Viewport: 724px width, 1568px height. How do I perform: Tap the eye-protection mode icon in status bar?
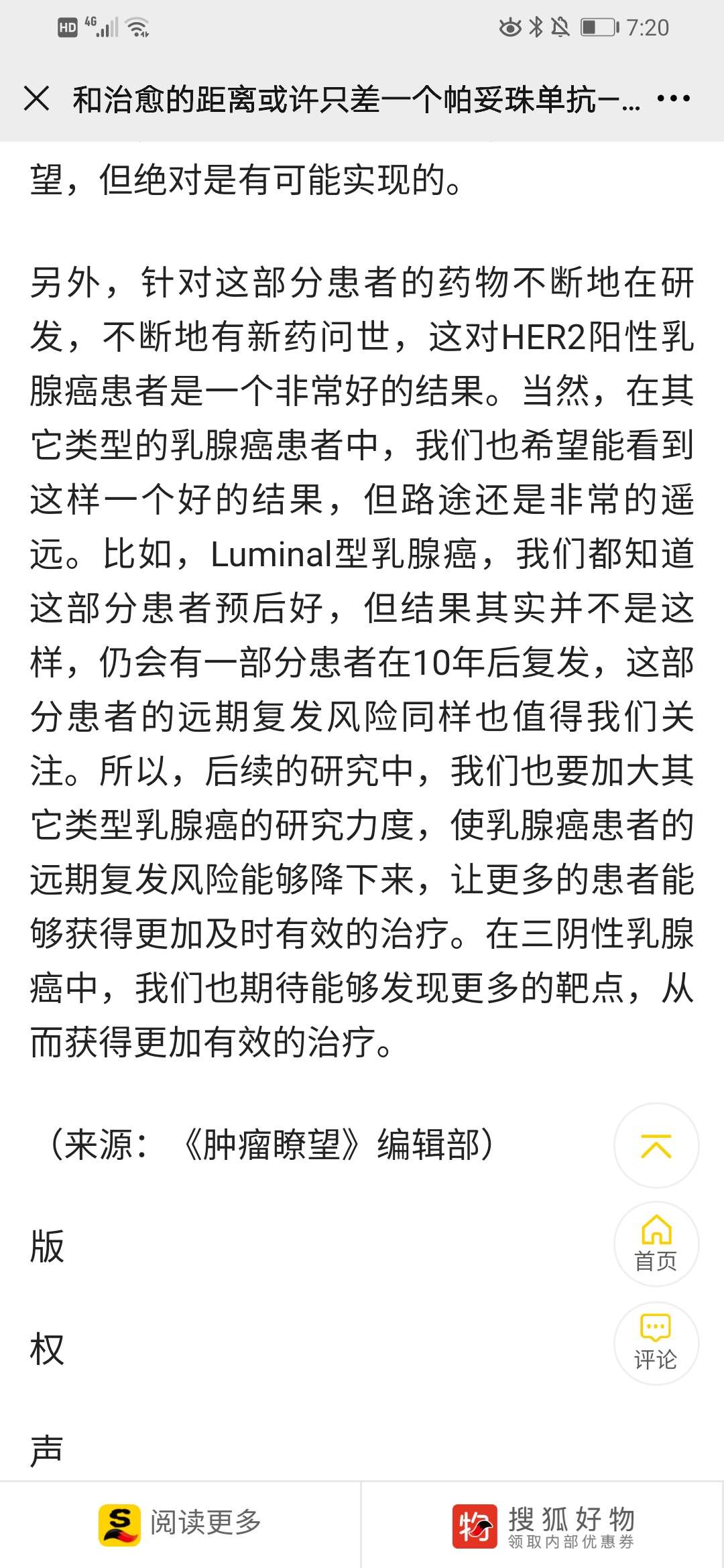click(x=511, y=25)
